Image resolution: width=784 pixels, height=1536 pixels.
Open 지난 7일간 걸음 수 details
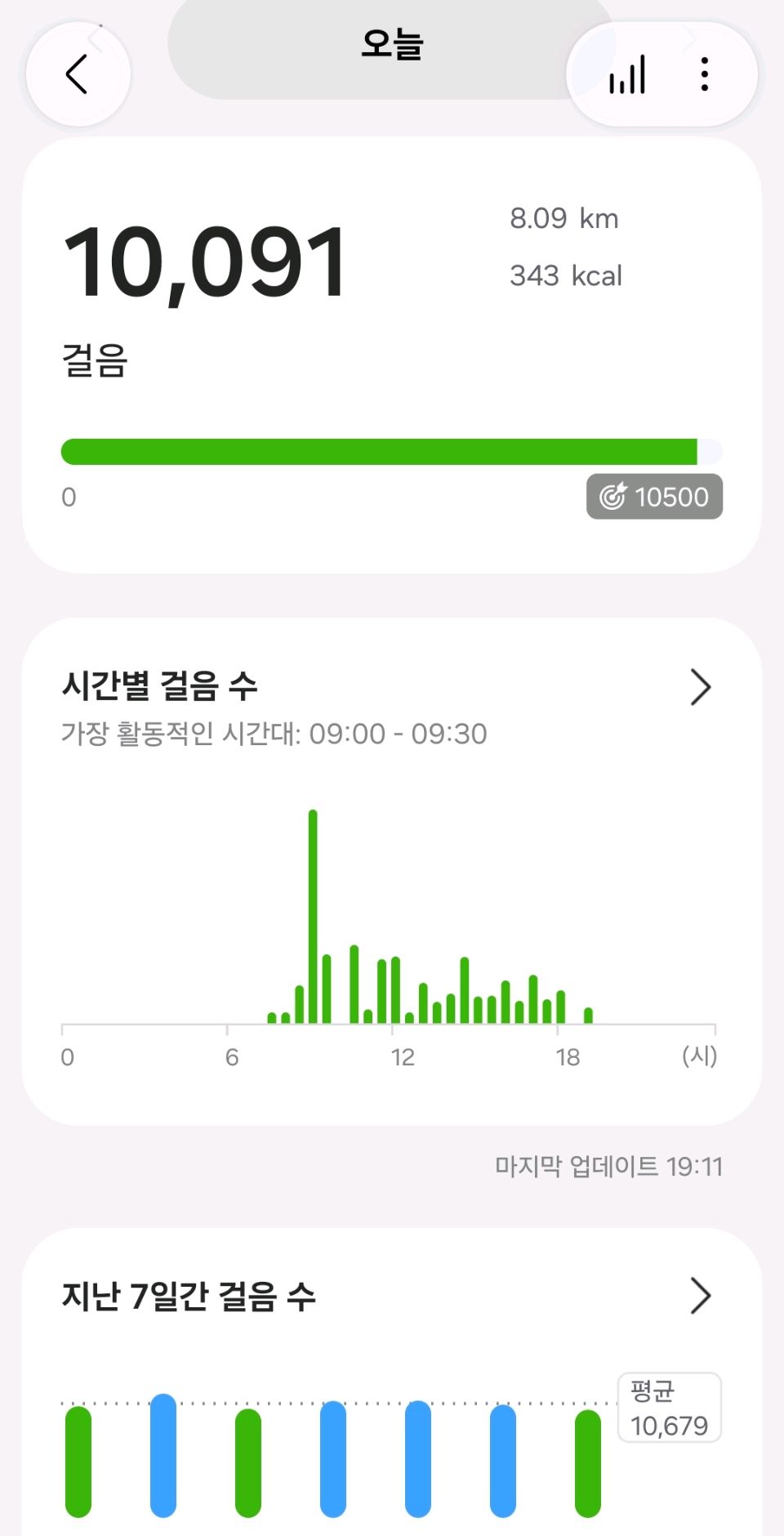[701, 1296]
